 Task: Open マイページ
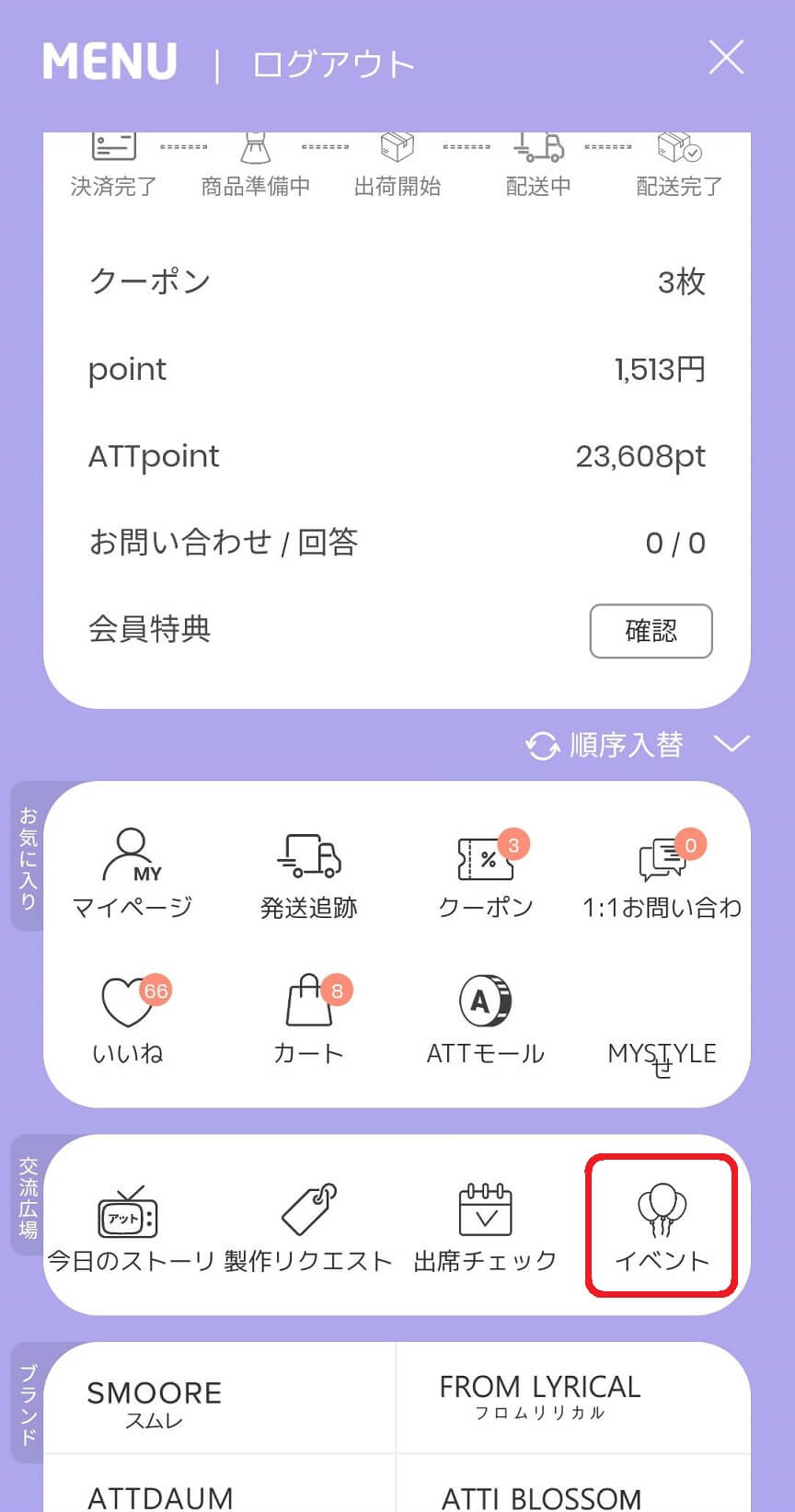(132, 873)
